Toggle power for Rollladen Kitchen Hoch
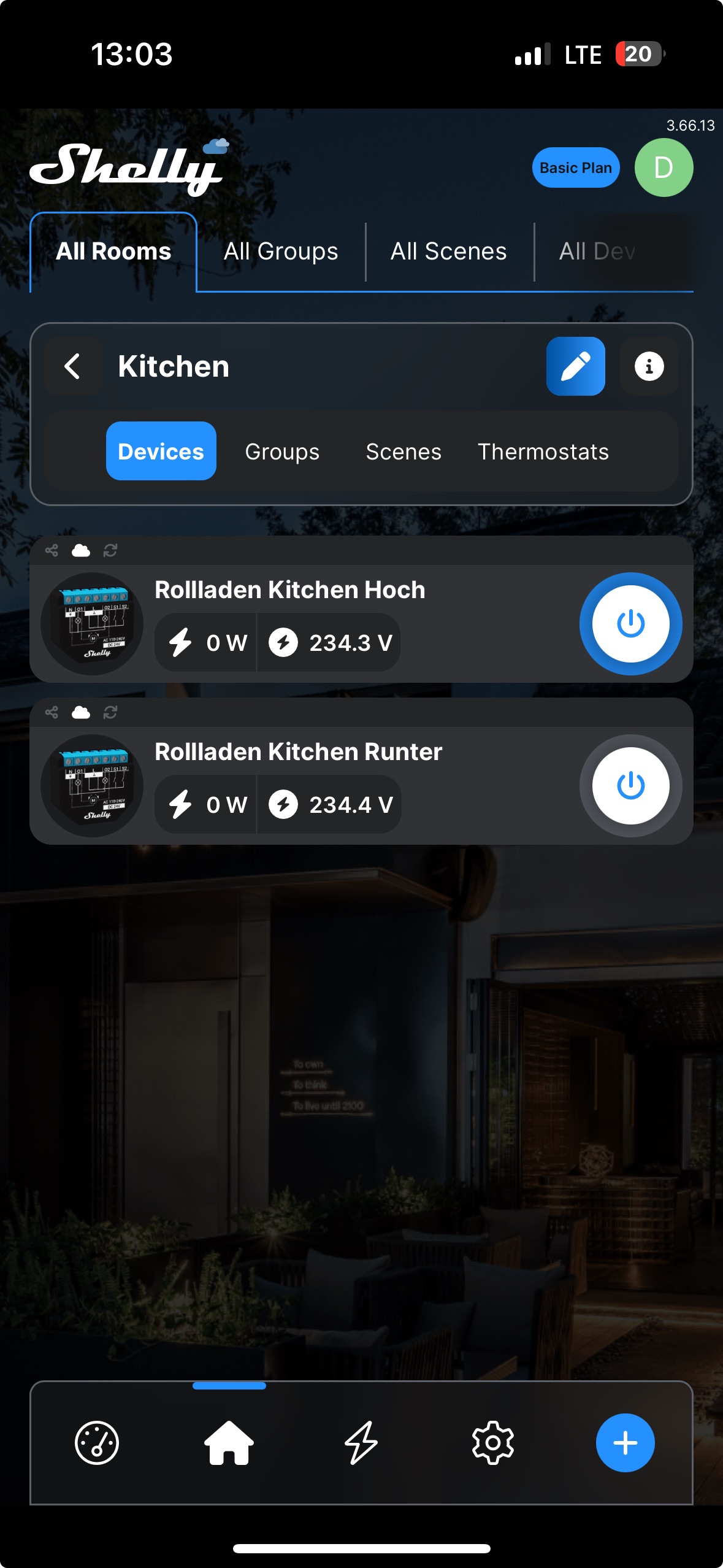This screenshot has height=1568, width=723. pyautogui.click(x=630, y=624)
